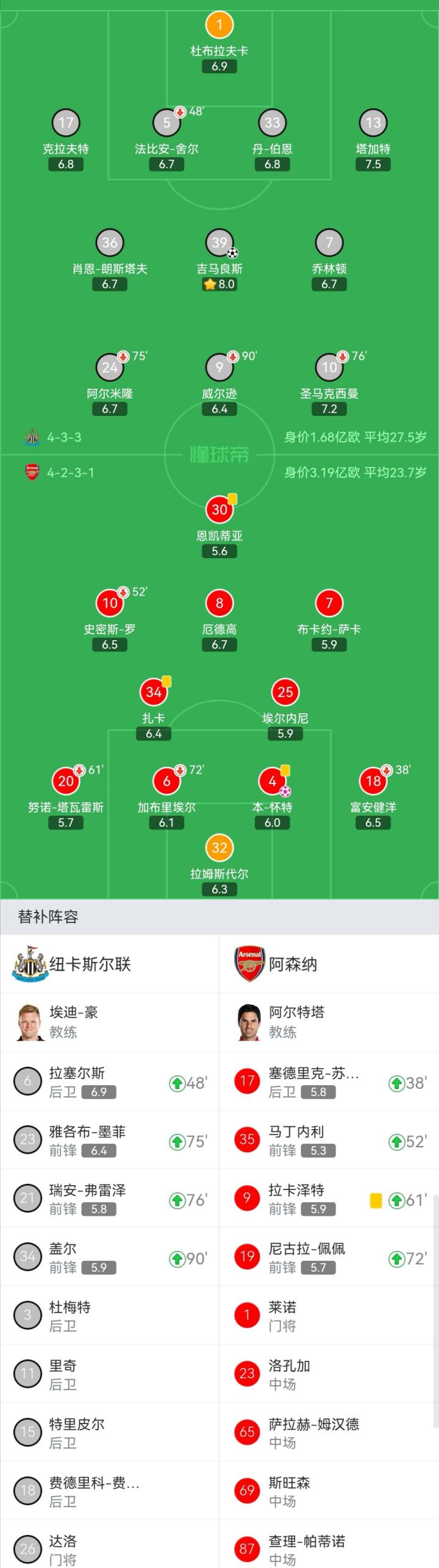Open substitute 拉塞尔斯 row
The width and height of the screenshot is (439, 1568).
click(x=110, y=1081)
